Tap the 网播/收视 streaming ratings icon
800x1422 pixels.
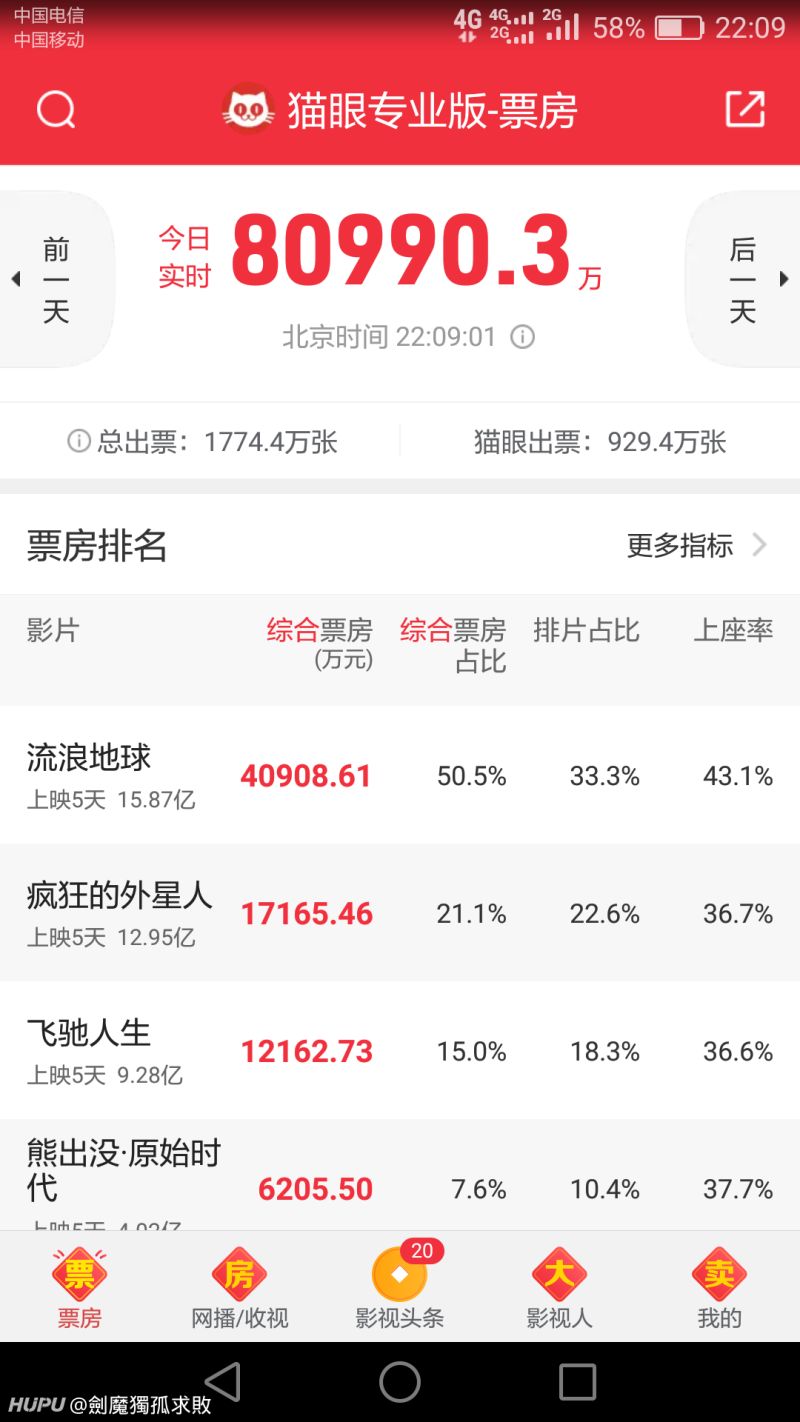point(239,1273)
